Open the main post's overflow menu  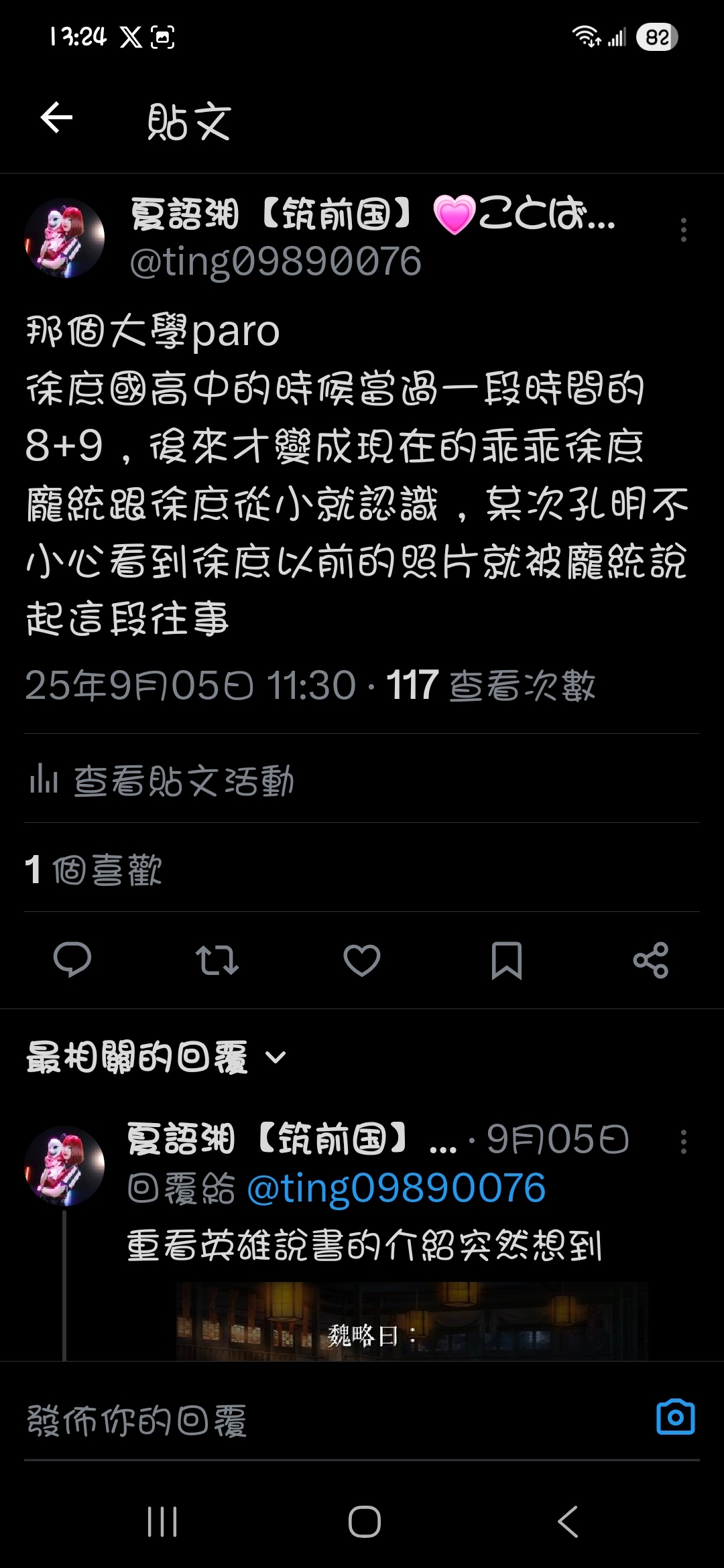pos(683,230)
